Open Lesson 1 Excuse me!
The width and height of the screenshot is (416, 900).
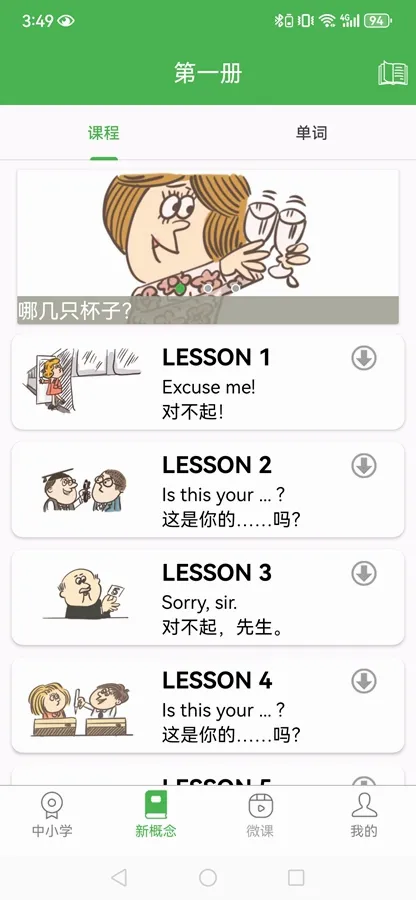pos(208,382)
